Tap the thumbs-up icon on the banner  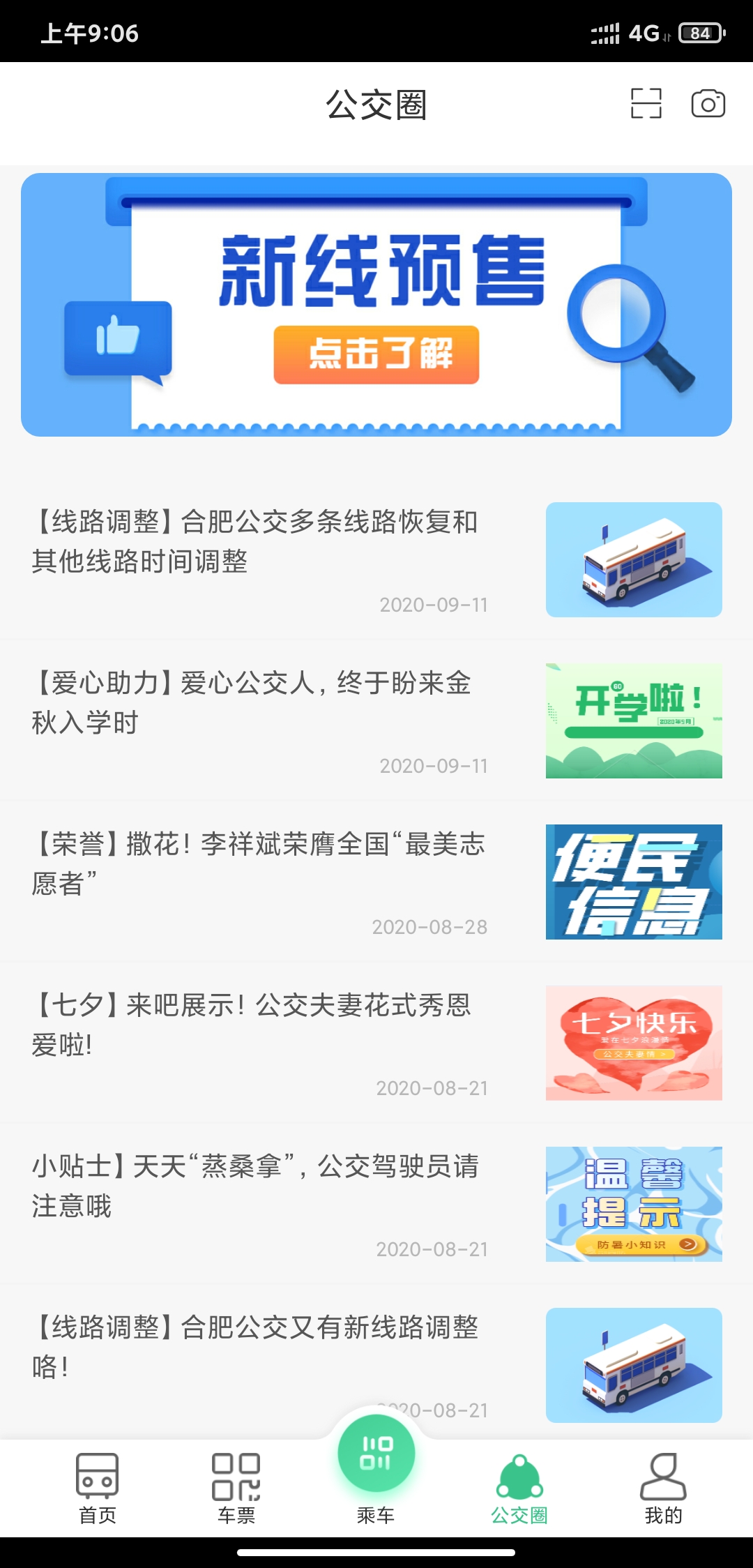[x=117, y=340]
